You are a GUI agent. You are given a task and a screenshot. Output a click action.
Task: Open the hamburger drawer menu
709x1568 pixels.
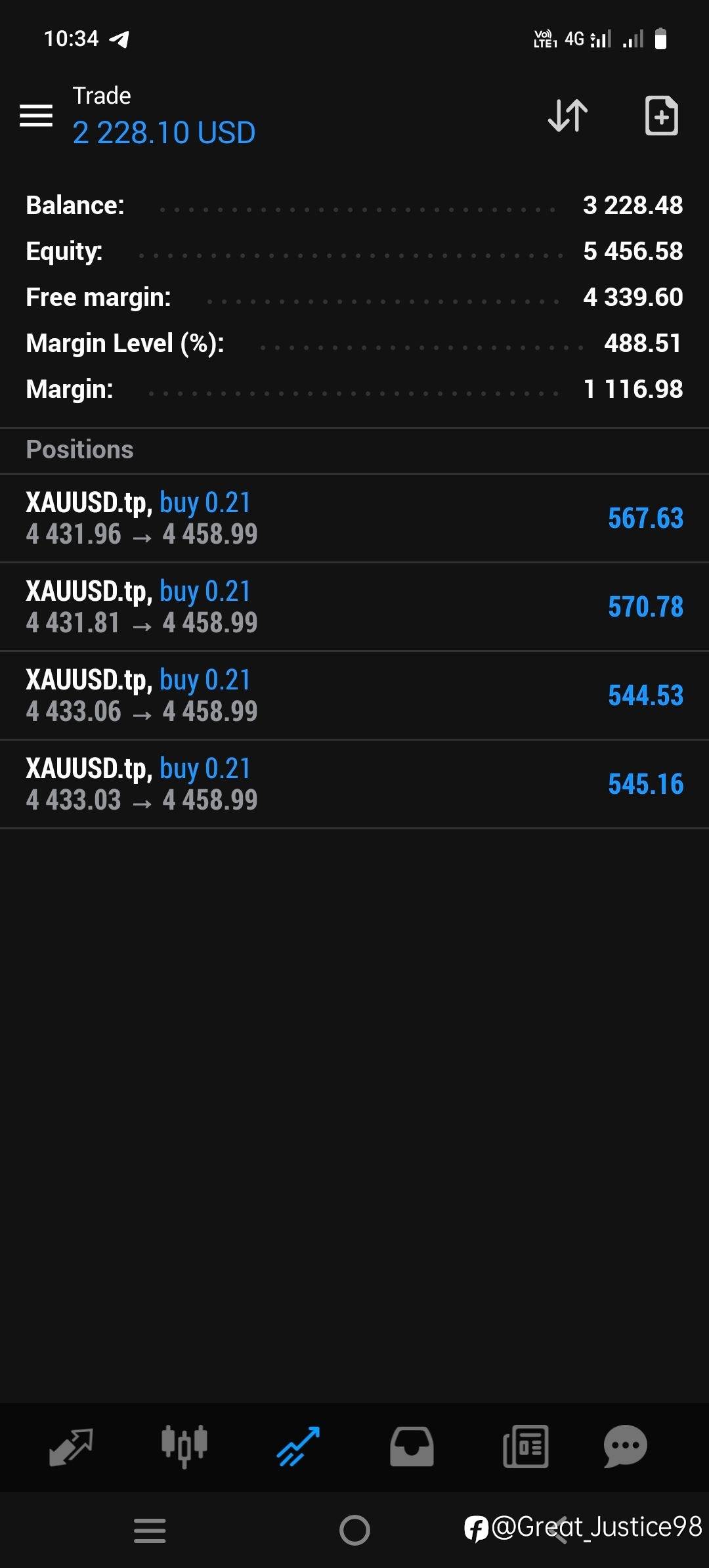pos(36,116)
